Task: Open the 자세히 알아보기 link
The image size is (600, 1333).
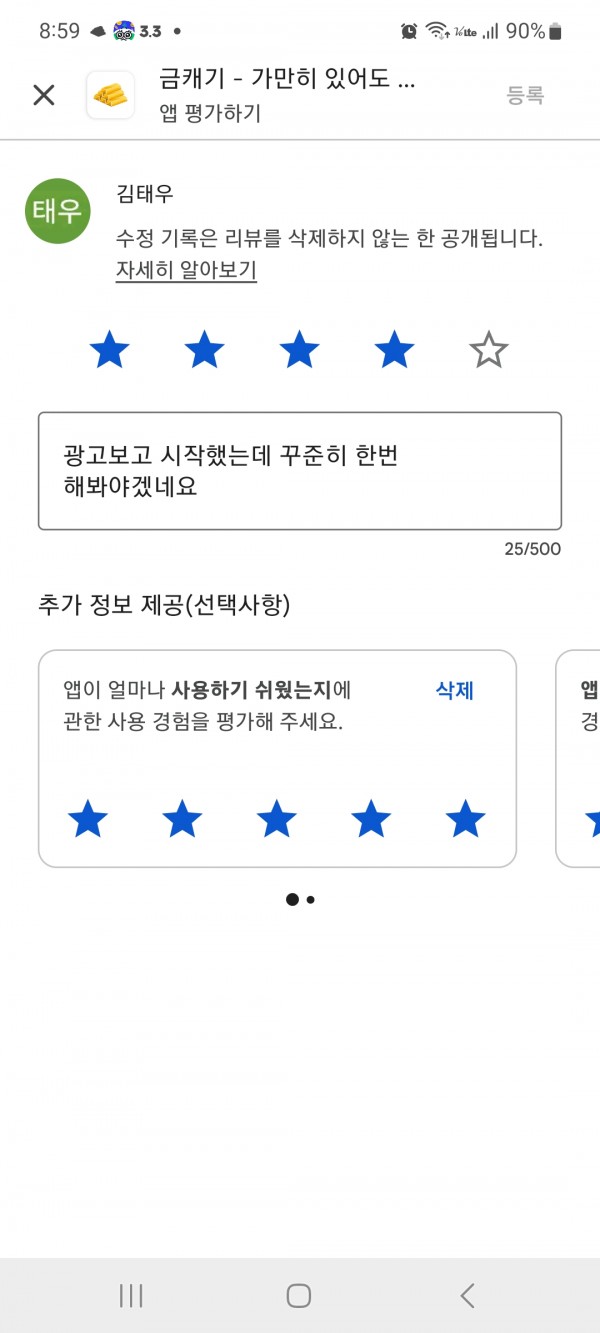Action: pos(186,271)
